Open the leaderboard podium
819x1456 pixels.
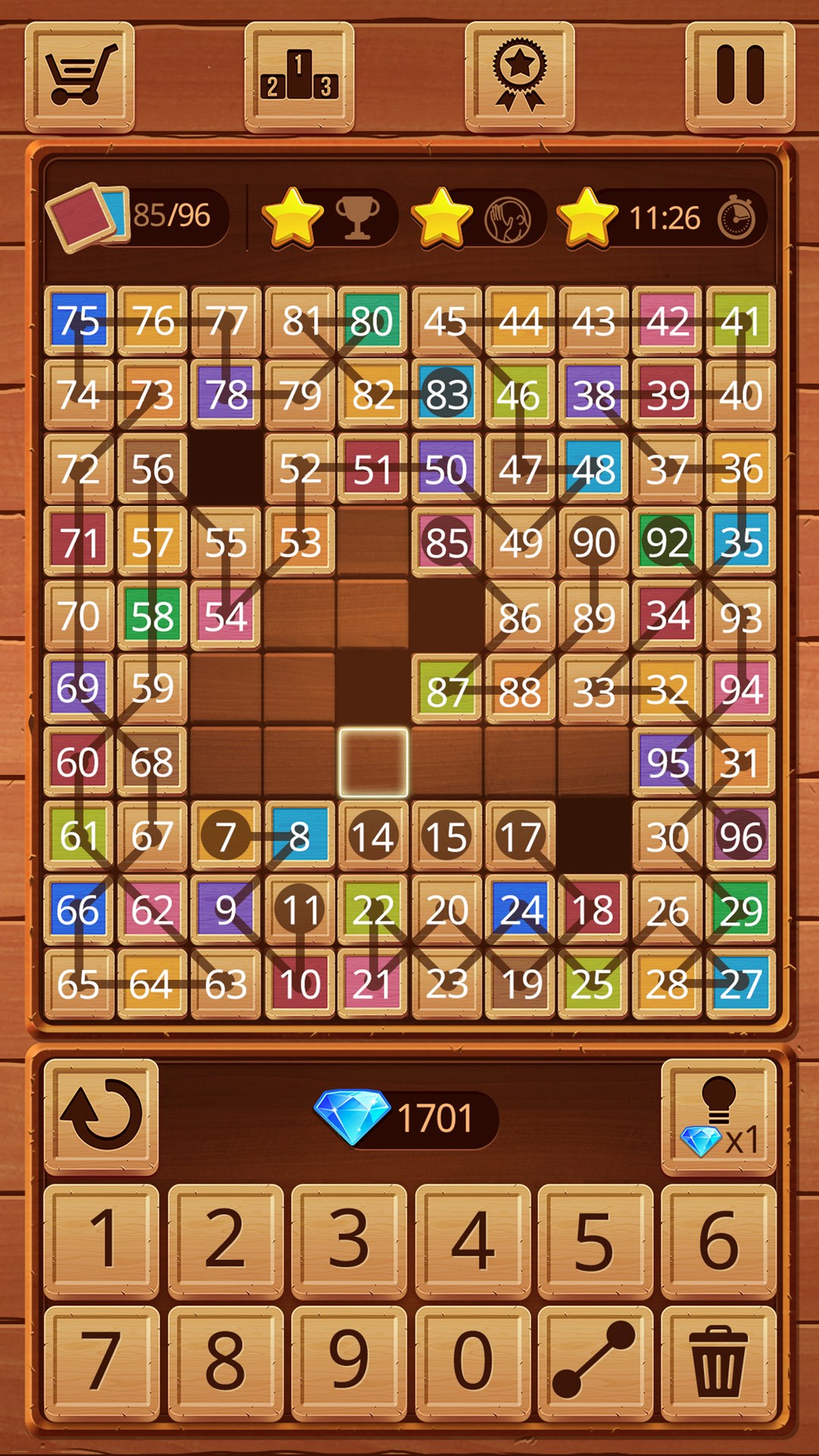point(299,76)
